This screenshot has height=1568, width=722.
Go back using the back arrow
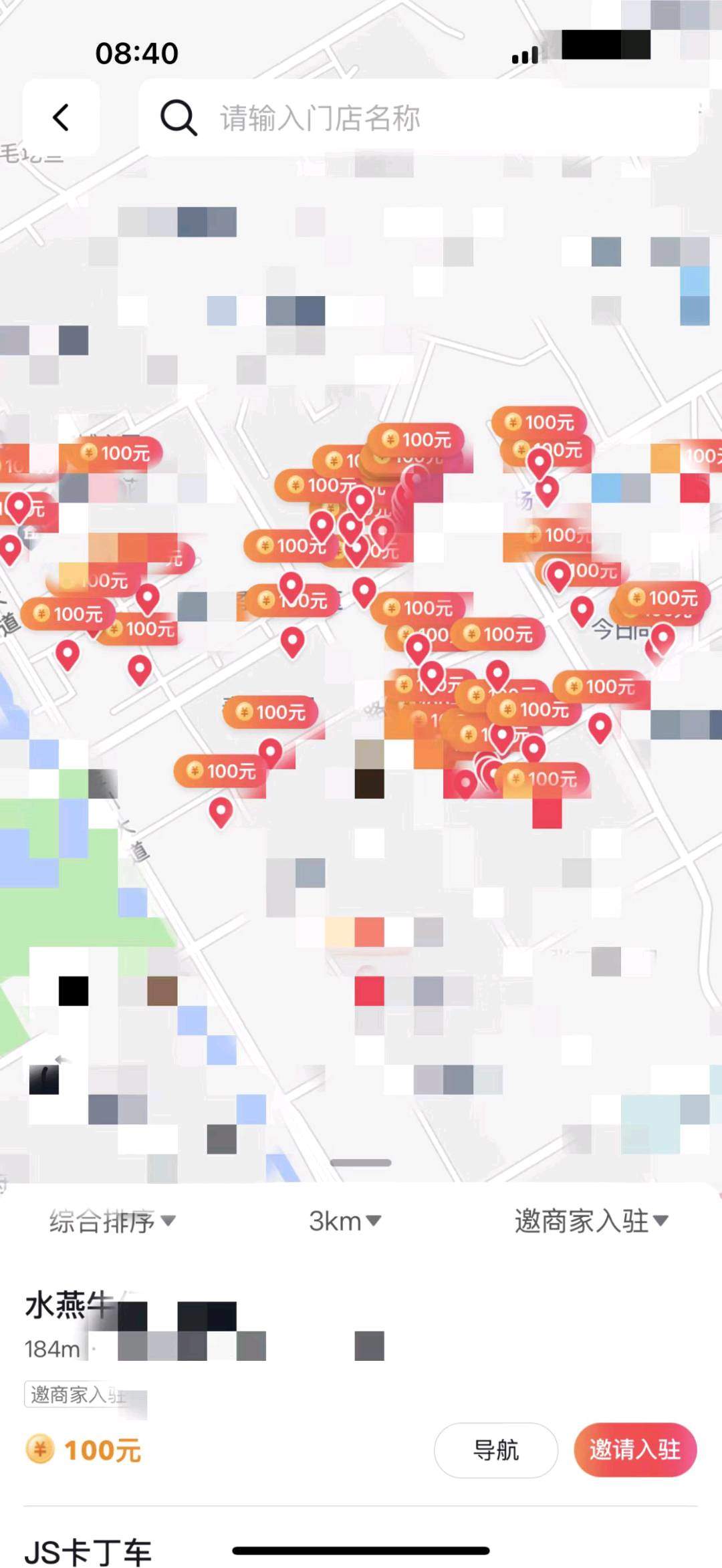click(x=61, y=118)
